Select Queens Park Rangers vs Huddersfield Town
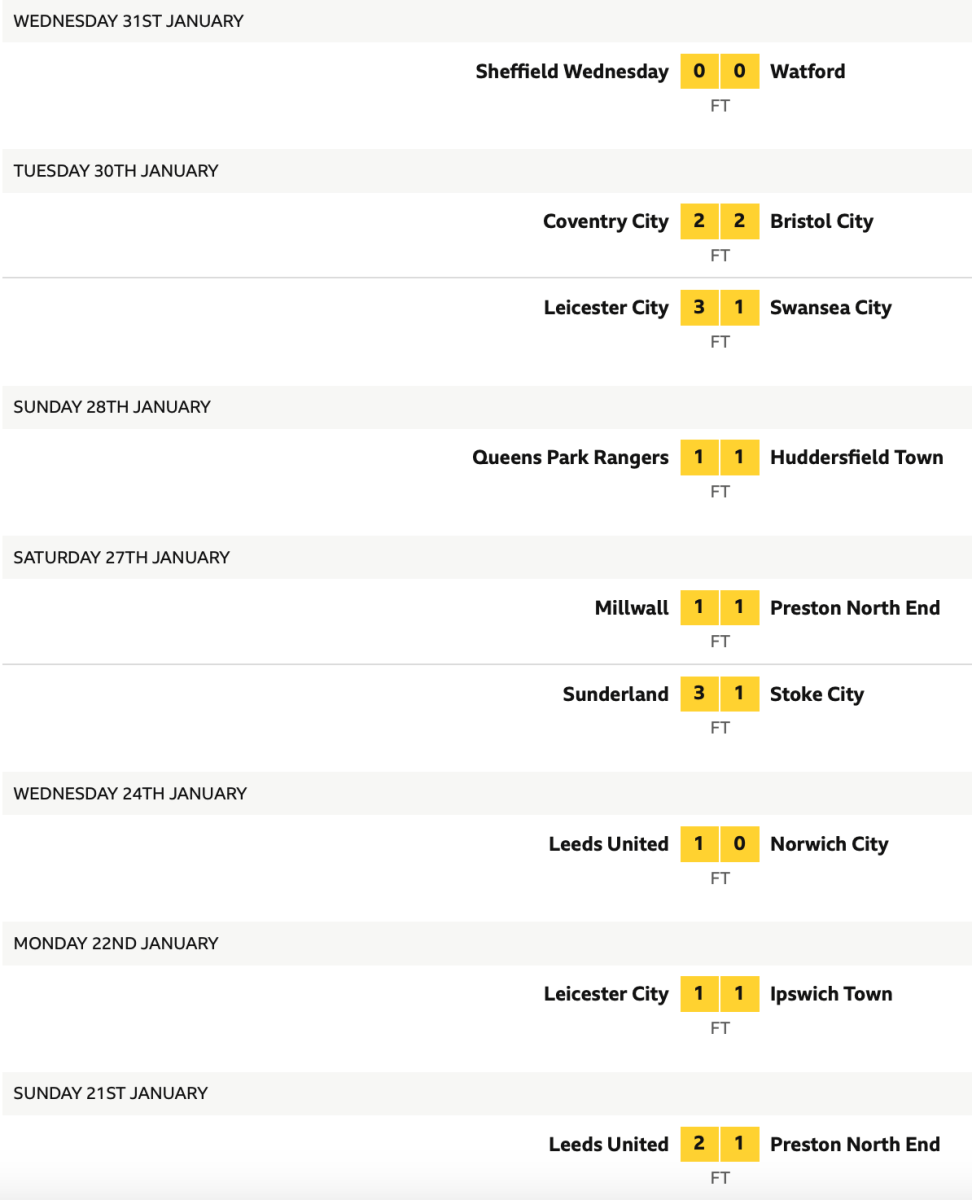The height and width of the screenshot is (1200, 972). [x=719, y=458]
